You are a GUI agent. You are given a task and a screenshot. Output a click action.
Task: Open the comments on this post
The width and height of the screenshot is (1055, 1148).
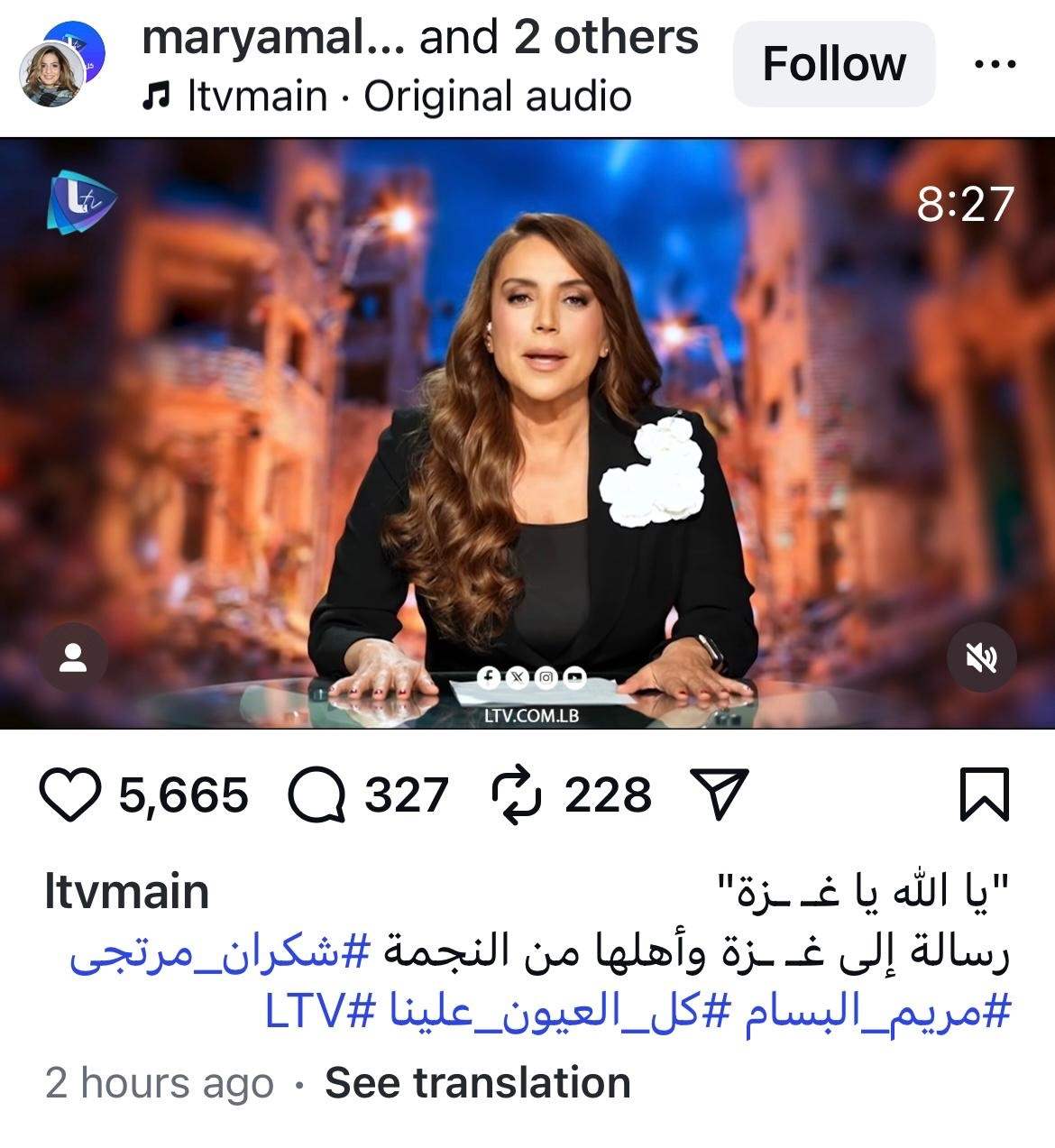click(x=316, y=795)
